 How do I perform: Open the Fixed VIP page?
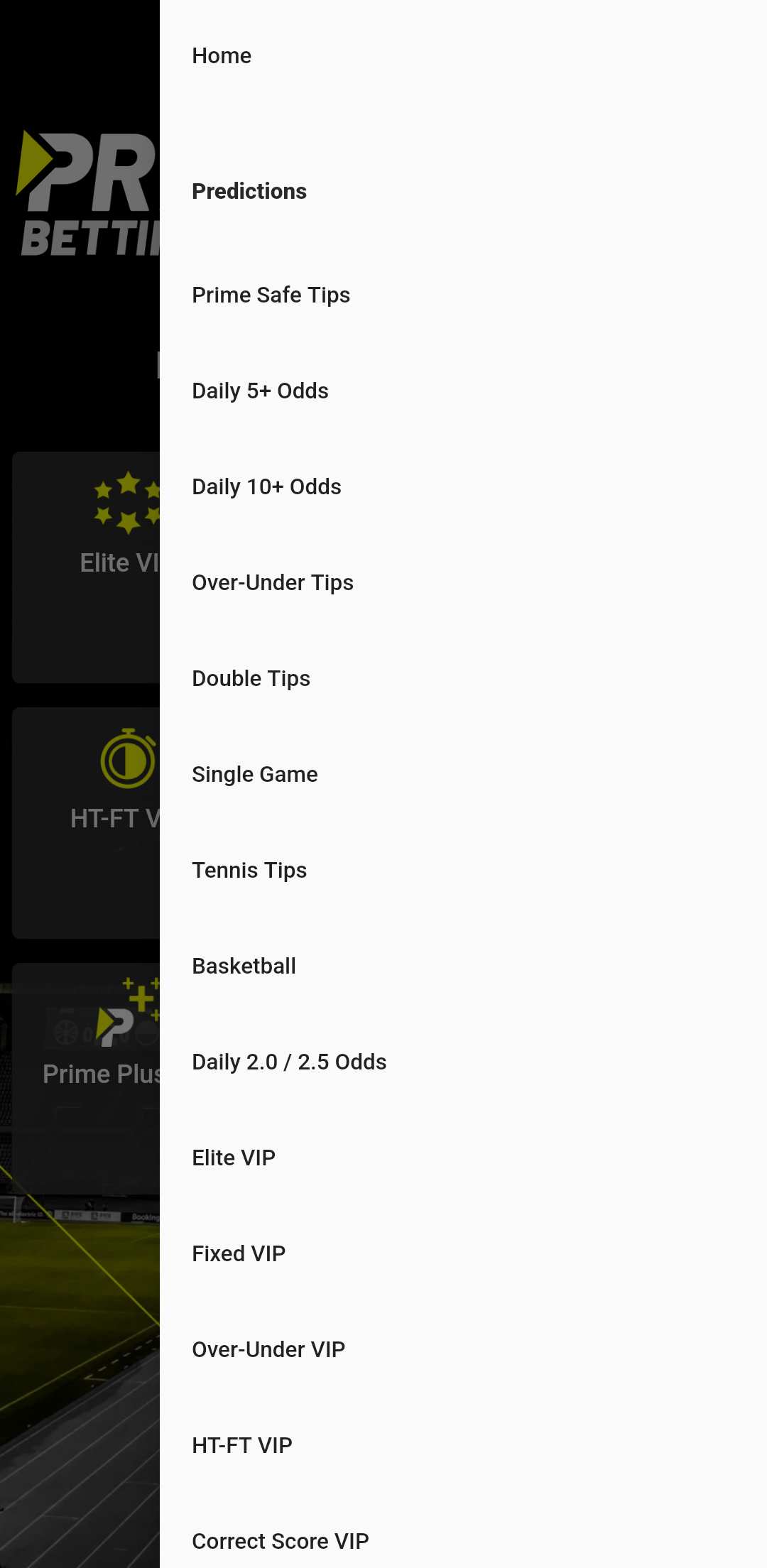tap(238, 1253)
